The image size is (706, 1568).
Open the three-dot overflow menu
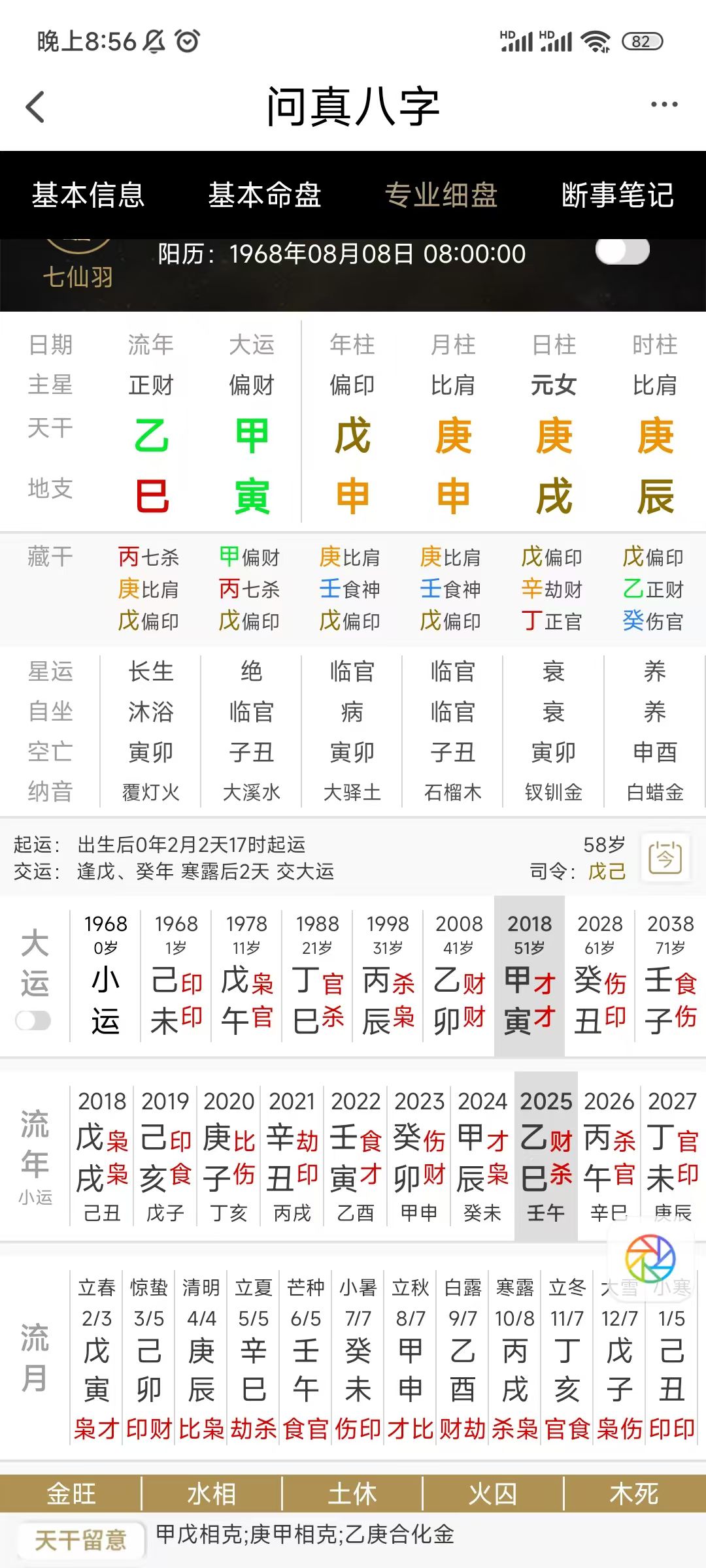tap(664, 105)
